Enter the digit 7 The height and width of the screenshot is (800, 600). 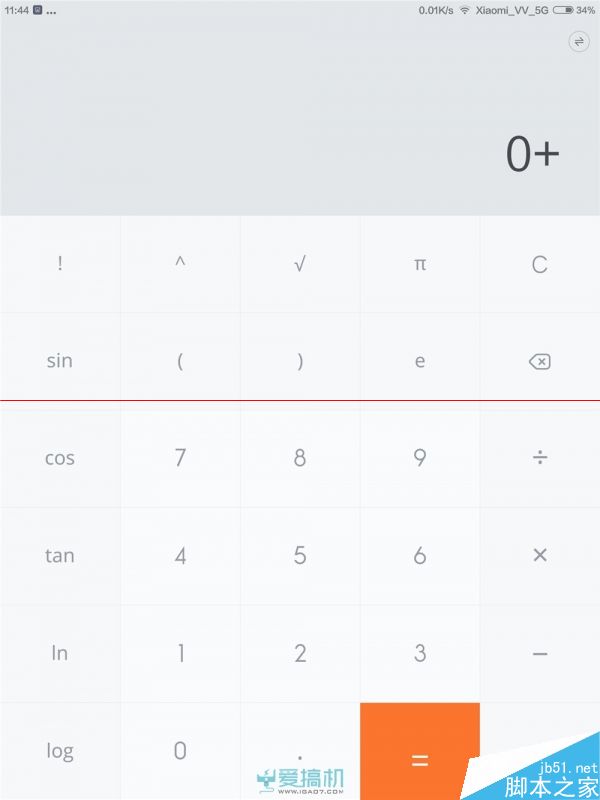point(180,458)
